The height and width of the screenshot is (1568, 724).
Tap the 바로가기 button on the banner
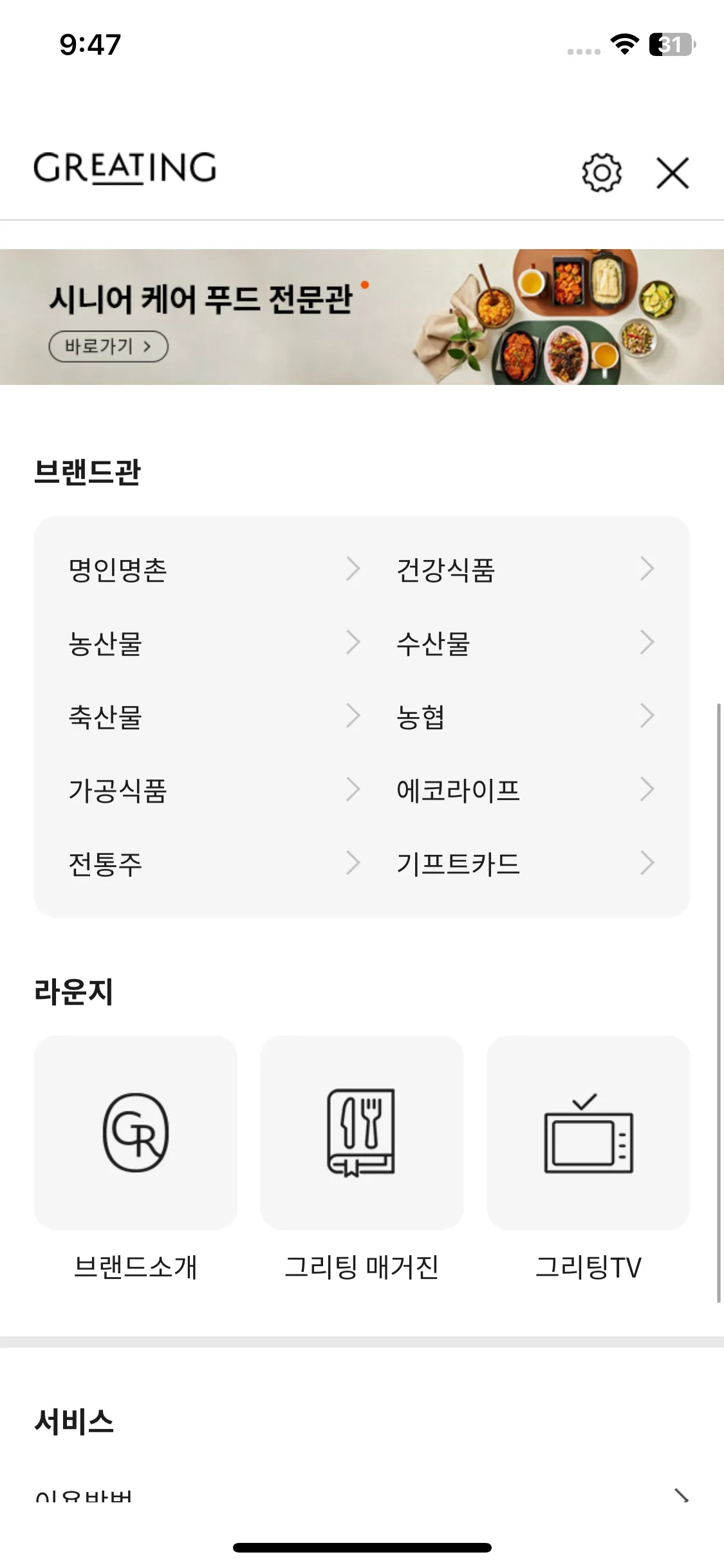(109, 346)
